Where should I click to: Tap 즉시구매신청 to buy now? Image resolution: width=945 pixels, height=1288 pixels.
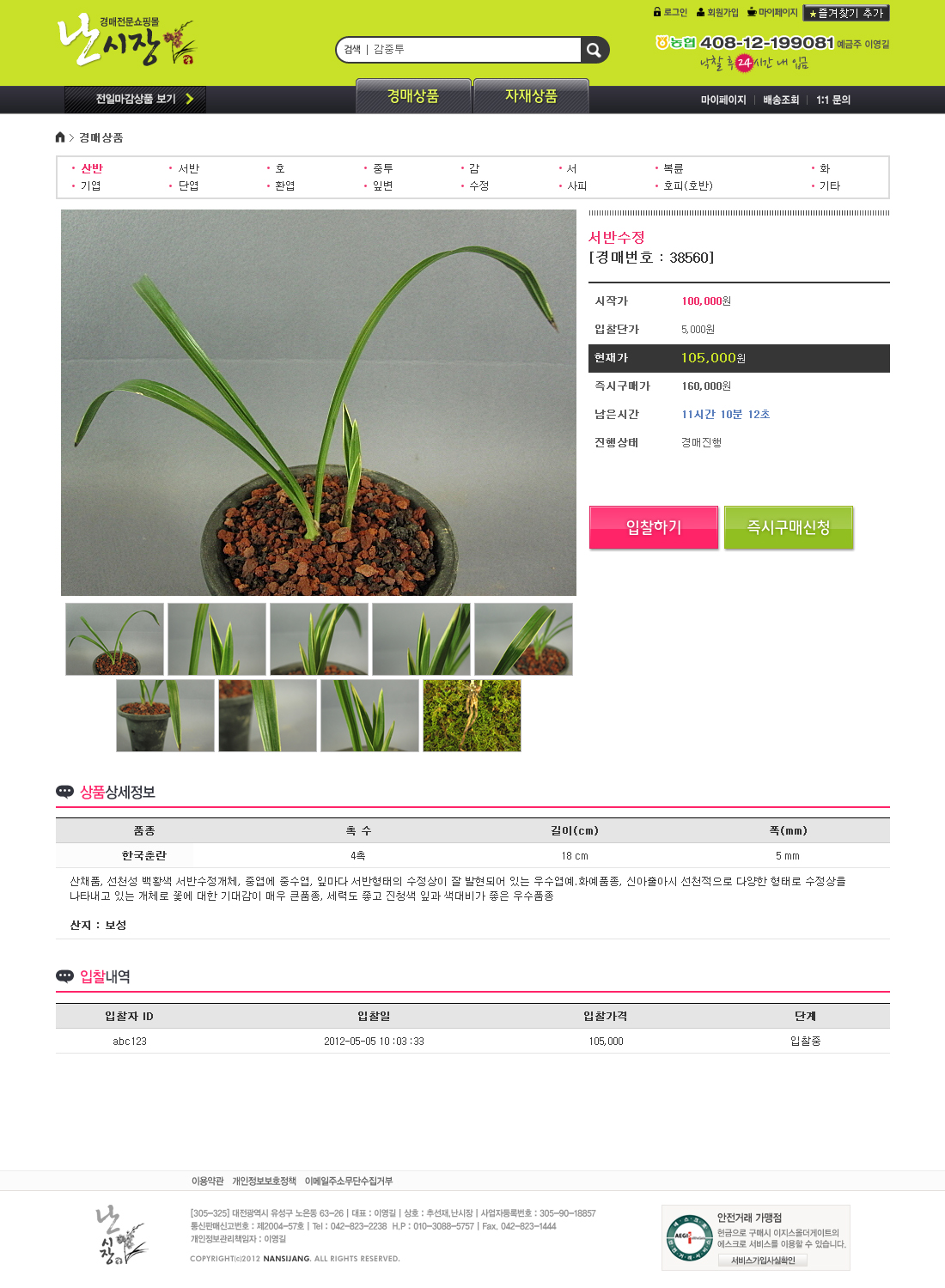789,527
